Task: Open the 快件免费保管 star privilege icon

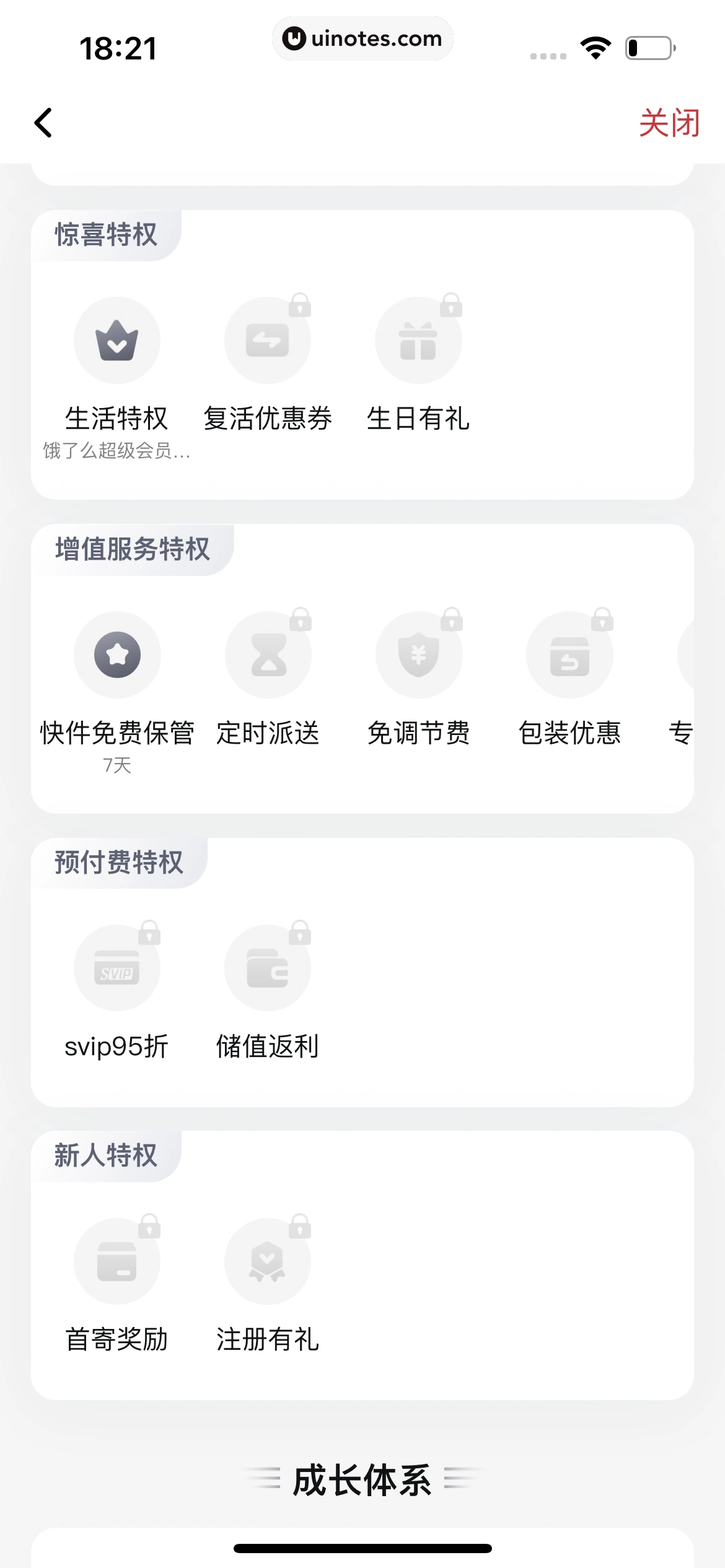Action: click(x=116, y=655)
